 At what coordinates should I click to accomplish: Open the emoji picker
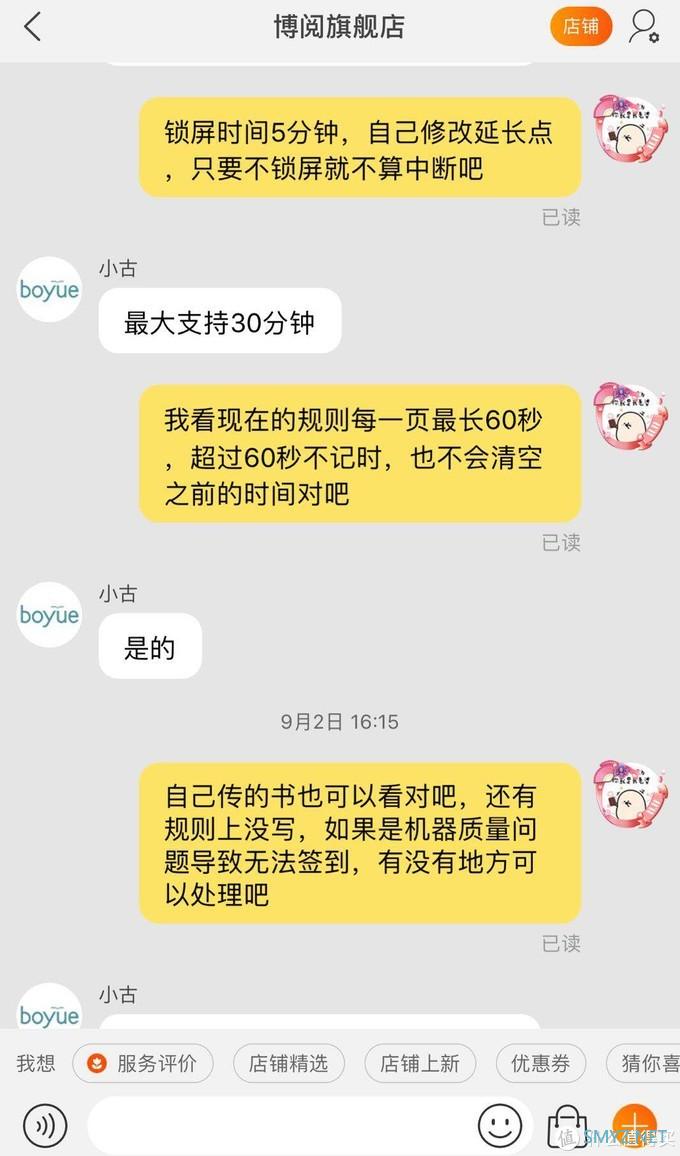[x=500, y=1126]
